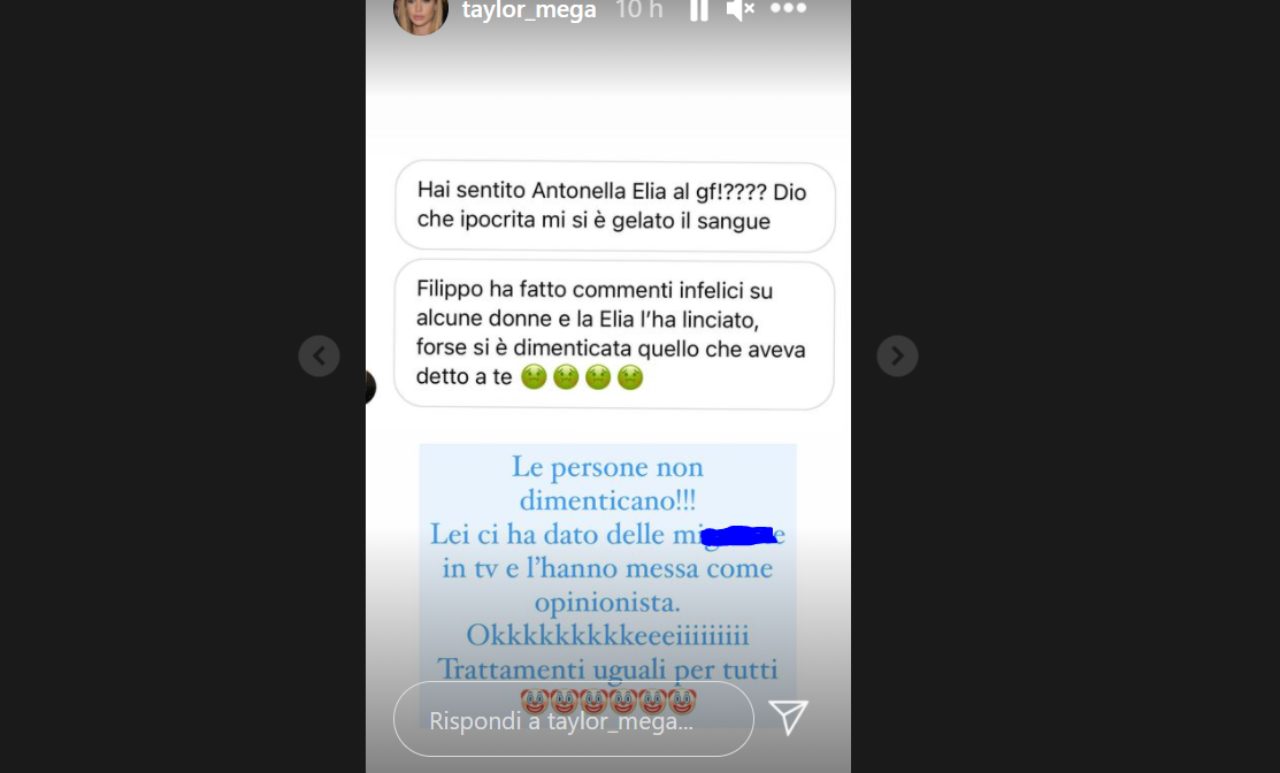1280x773 pixels.
Task: Share this story via paper plane icon
Action: tap(788, 718)
